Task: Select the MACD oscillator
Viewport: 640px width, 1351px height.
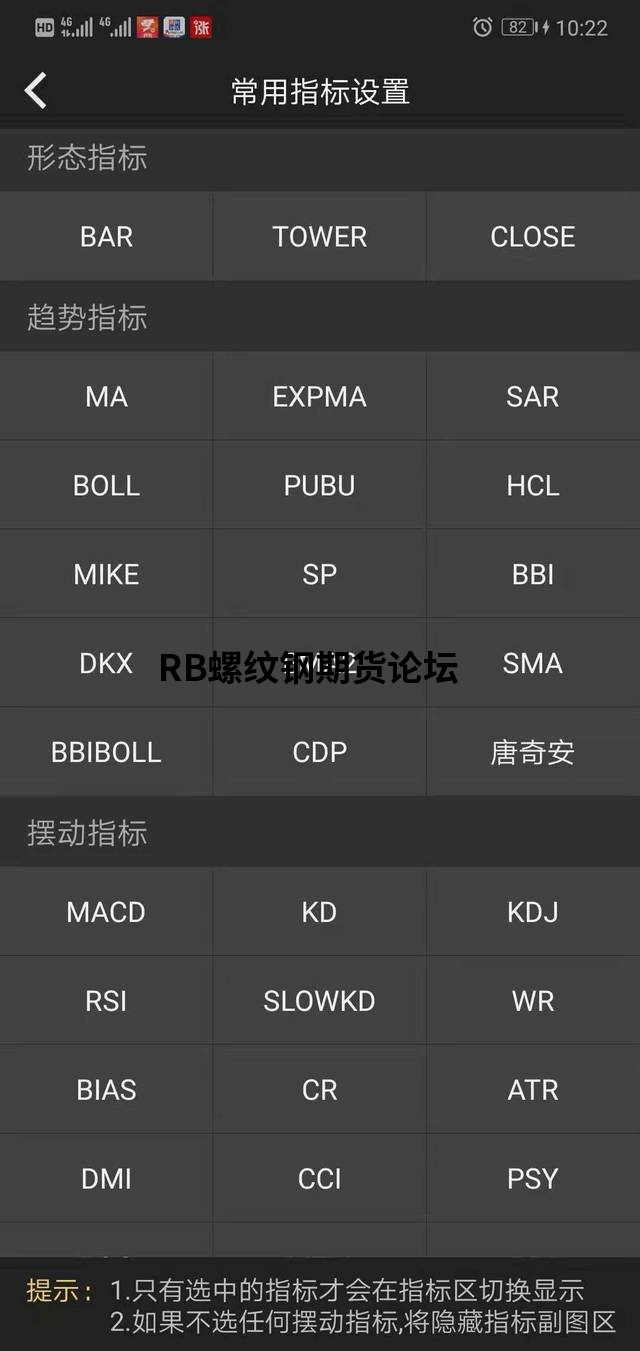Action: pyautogui.click(x=106, y=912)
